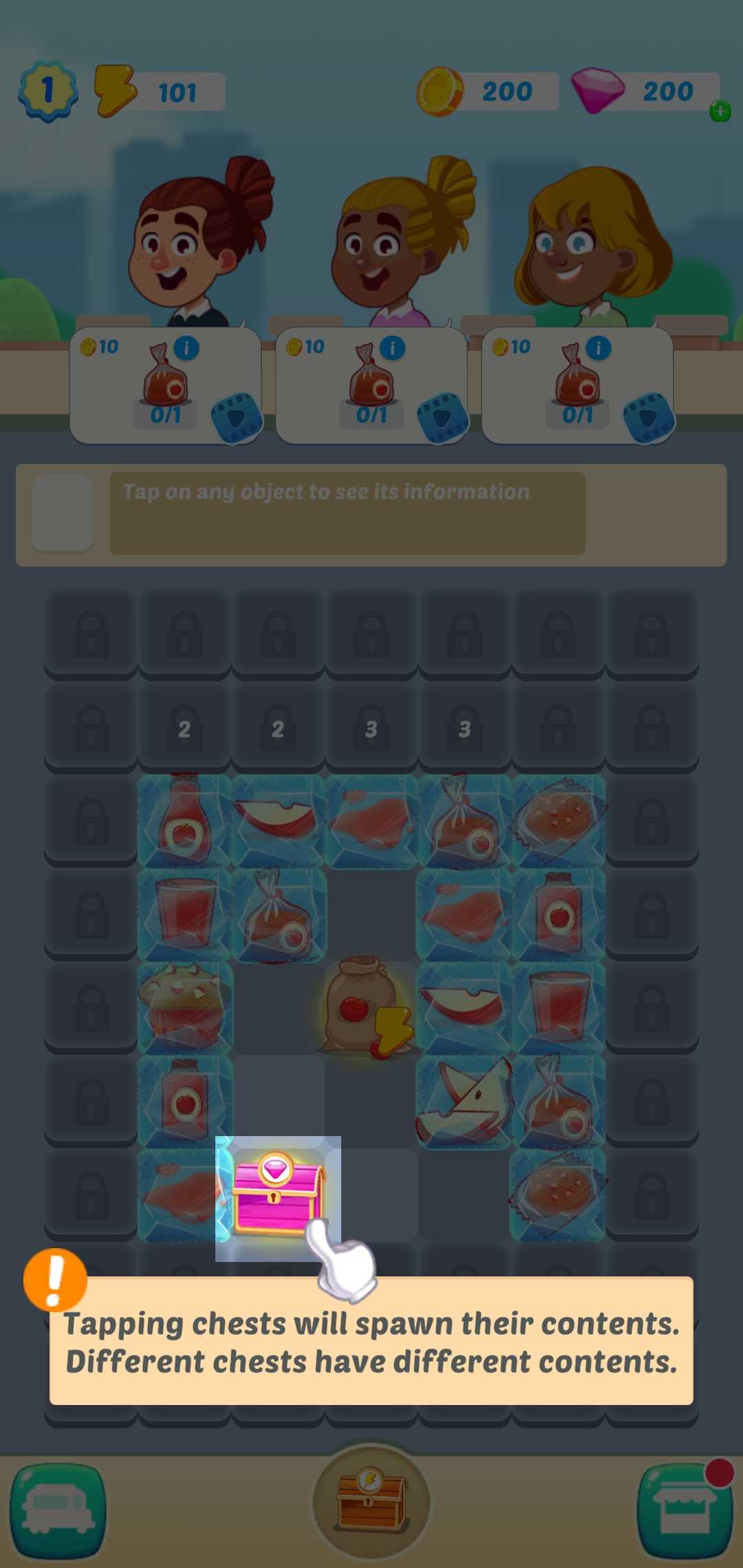Open the level 1 badge
This screenshot has width=743, height=1568.
(x=47, y=91)
